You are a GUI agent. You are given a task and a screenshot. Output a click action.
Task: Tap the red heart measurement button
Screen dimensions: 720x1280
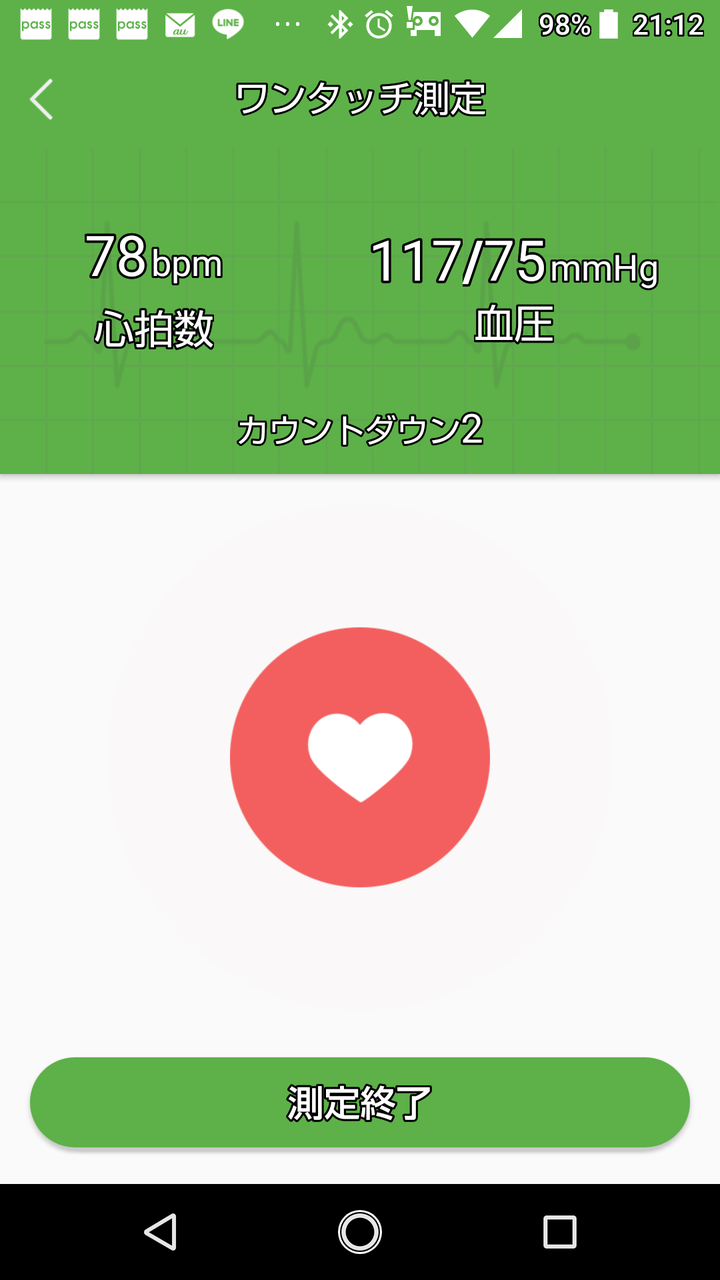pyautogui.click(x=360, y=757)
